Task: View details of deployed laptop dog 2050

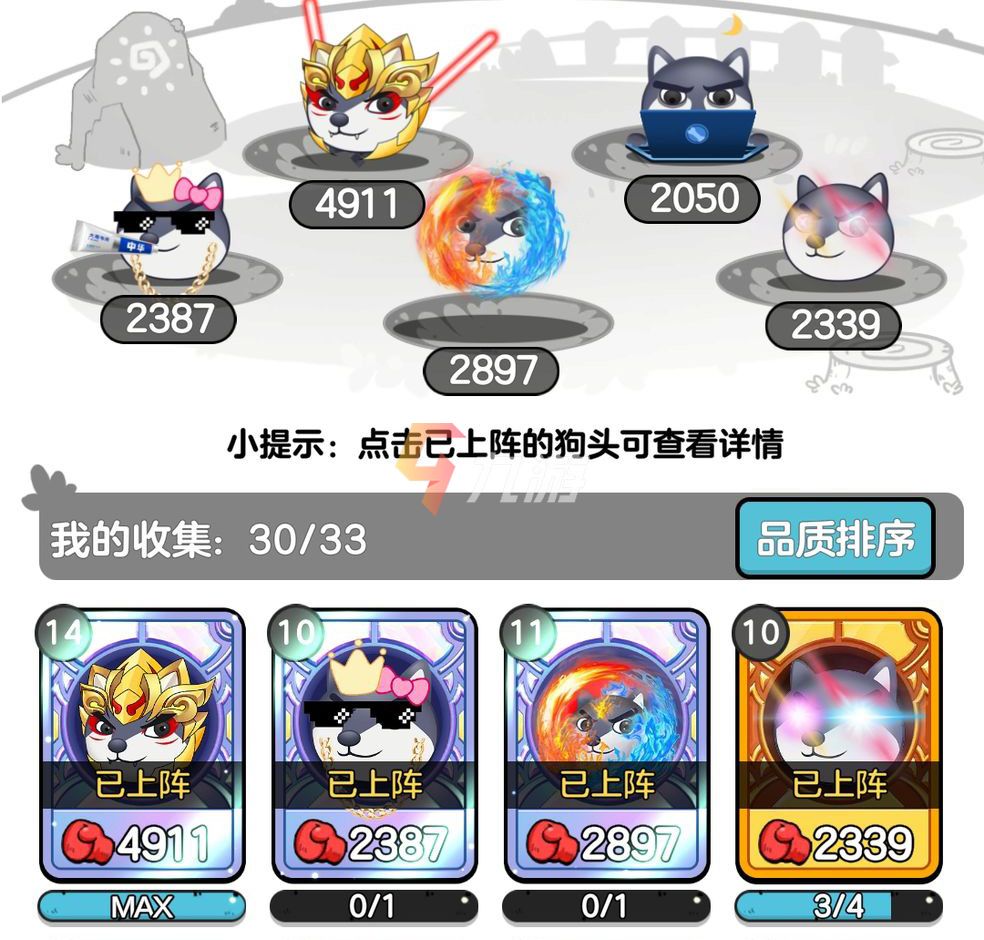Action: click(695, 100)
